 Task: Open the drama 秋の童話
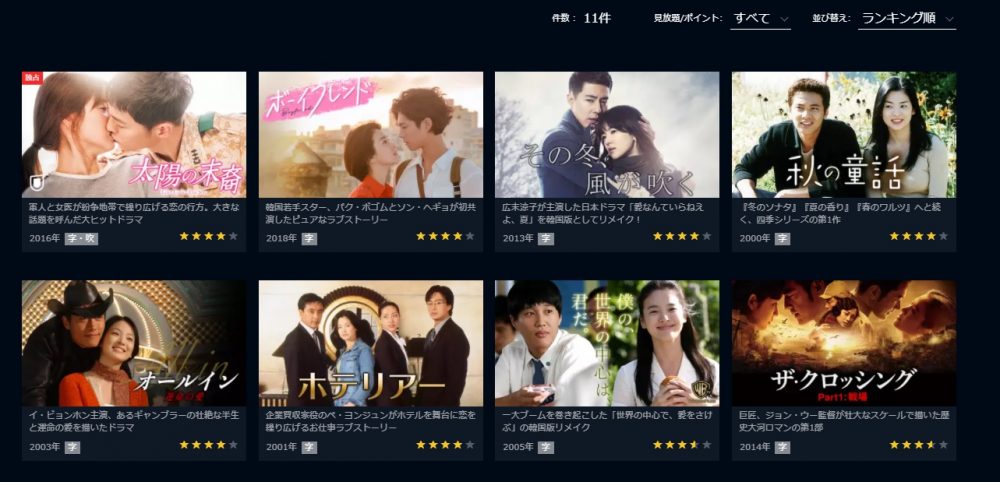[x=844, y=135]
